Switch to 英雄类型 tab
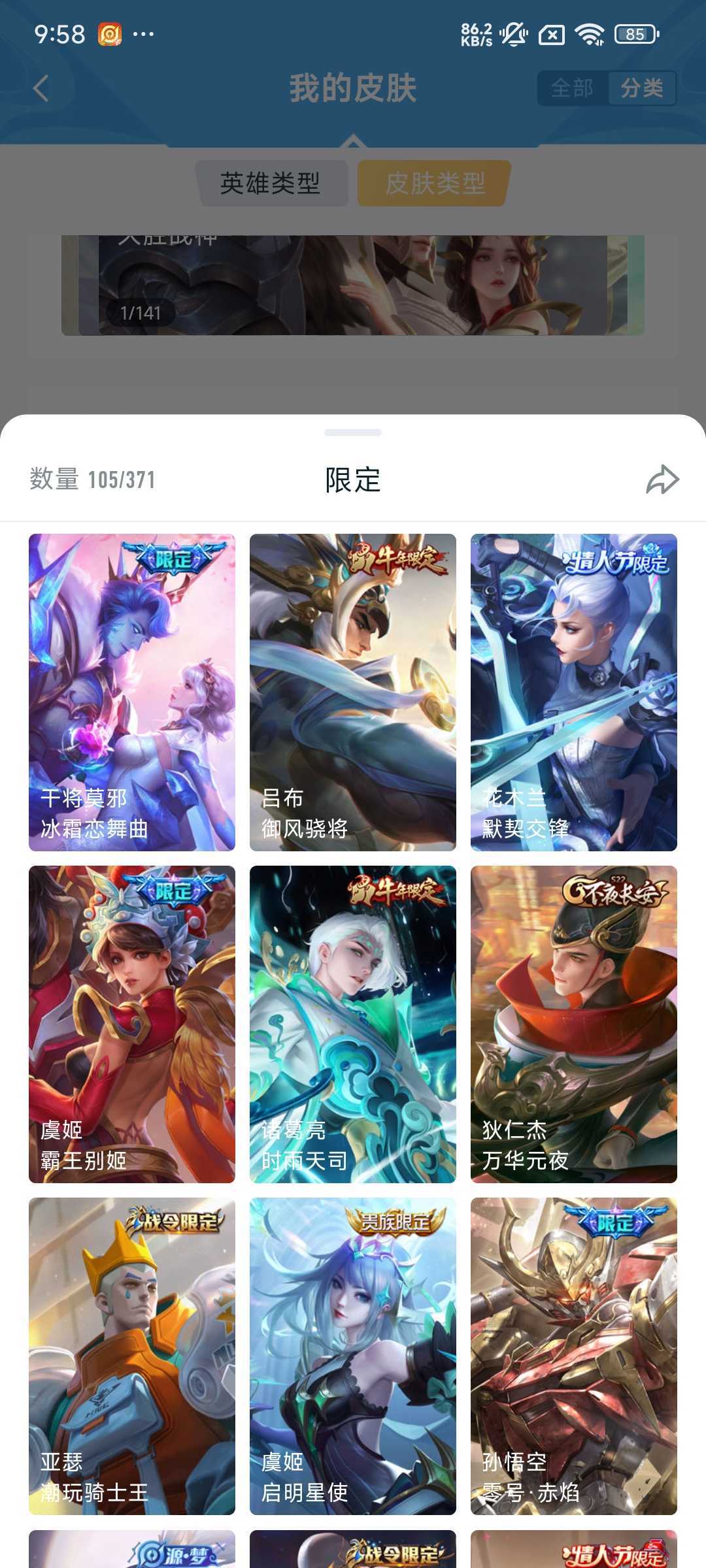Screen dimensions: 706x1568 click(x=270, y=183)
